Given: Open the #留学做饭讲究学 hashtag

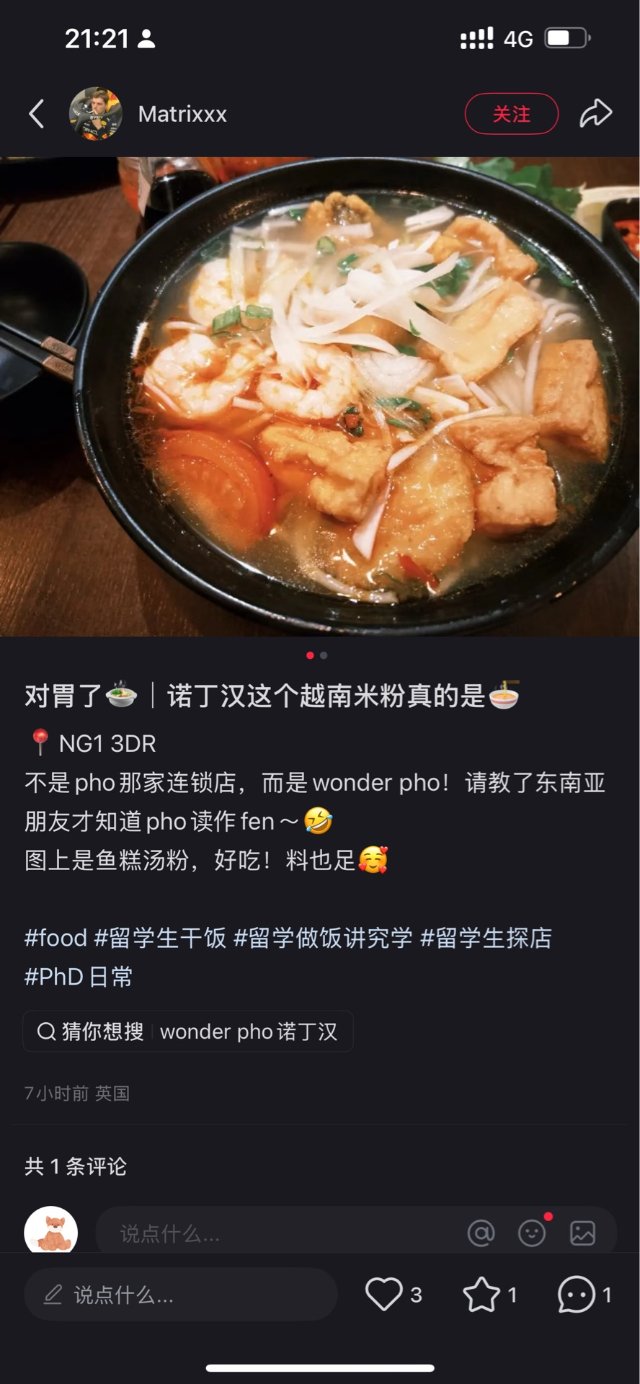Looking at the screenshot, I should click(323, 938).
